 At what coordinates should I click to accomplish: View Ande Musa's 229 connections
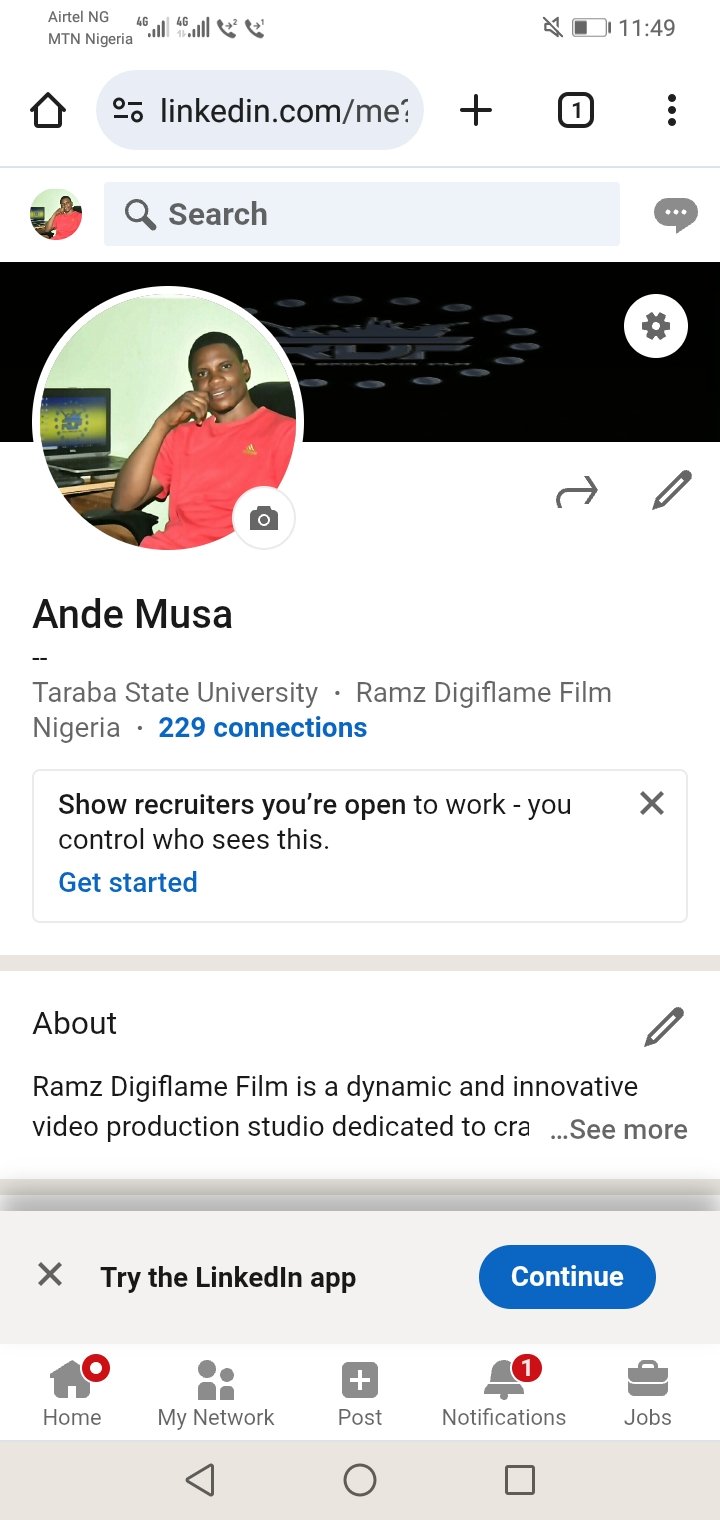262,727
